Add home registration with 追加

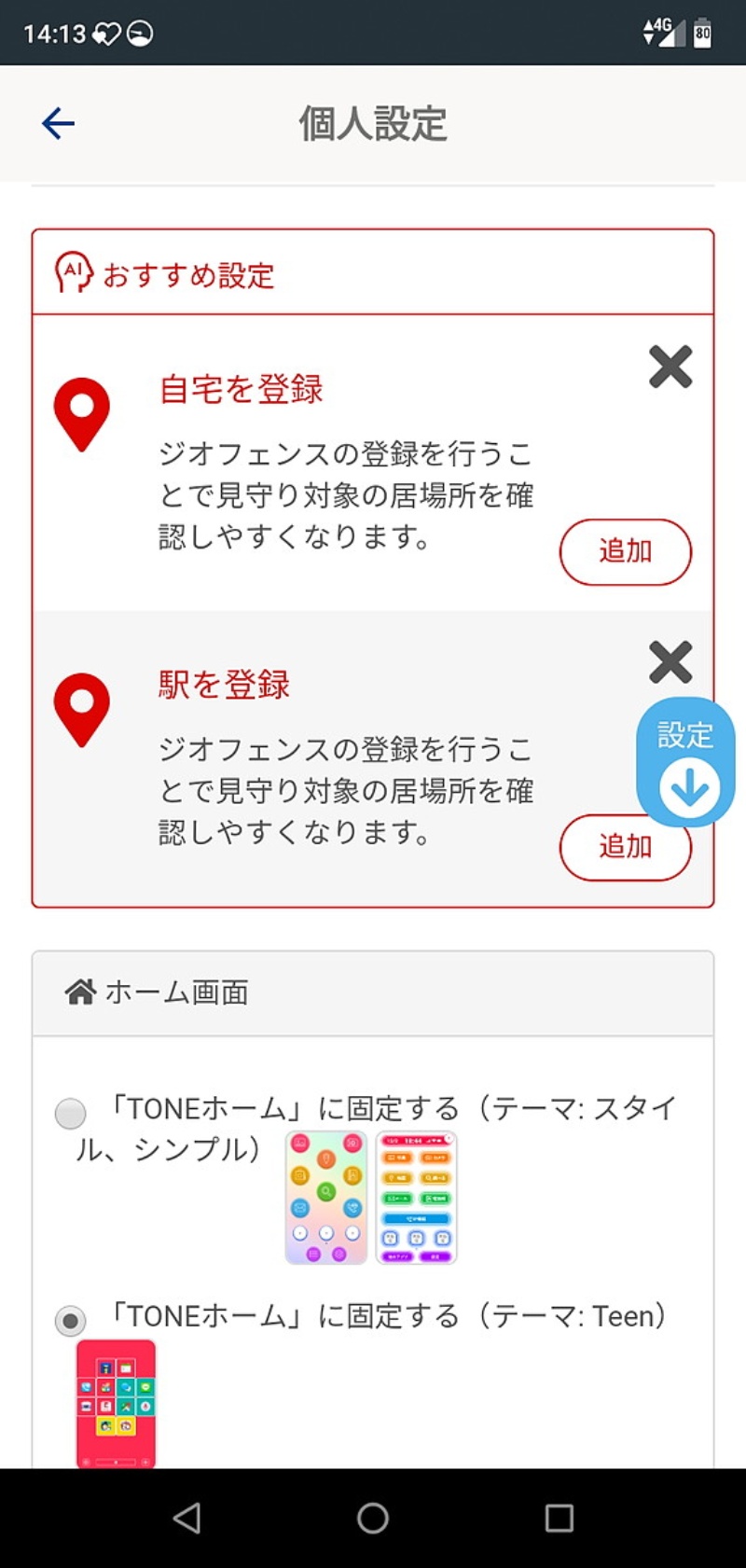[x=625, y=552]
